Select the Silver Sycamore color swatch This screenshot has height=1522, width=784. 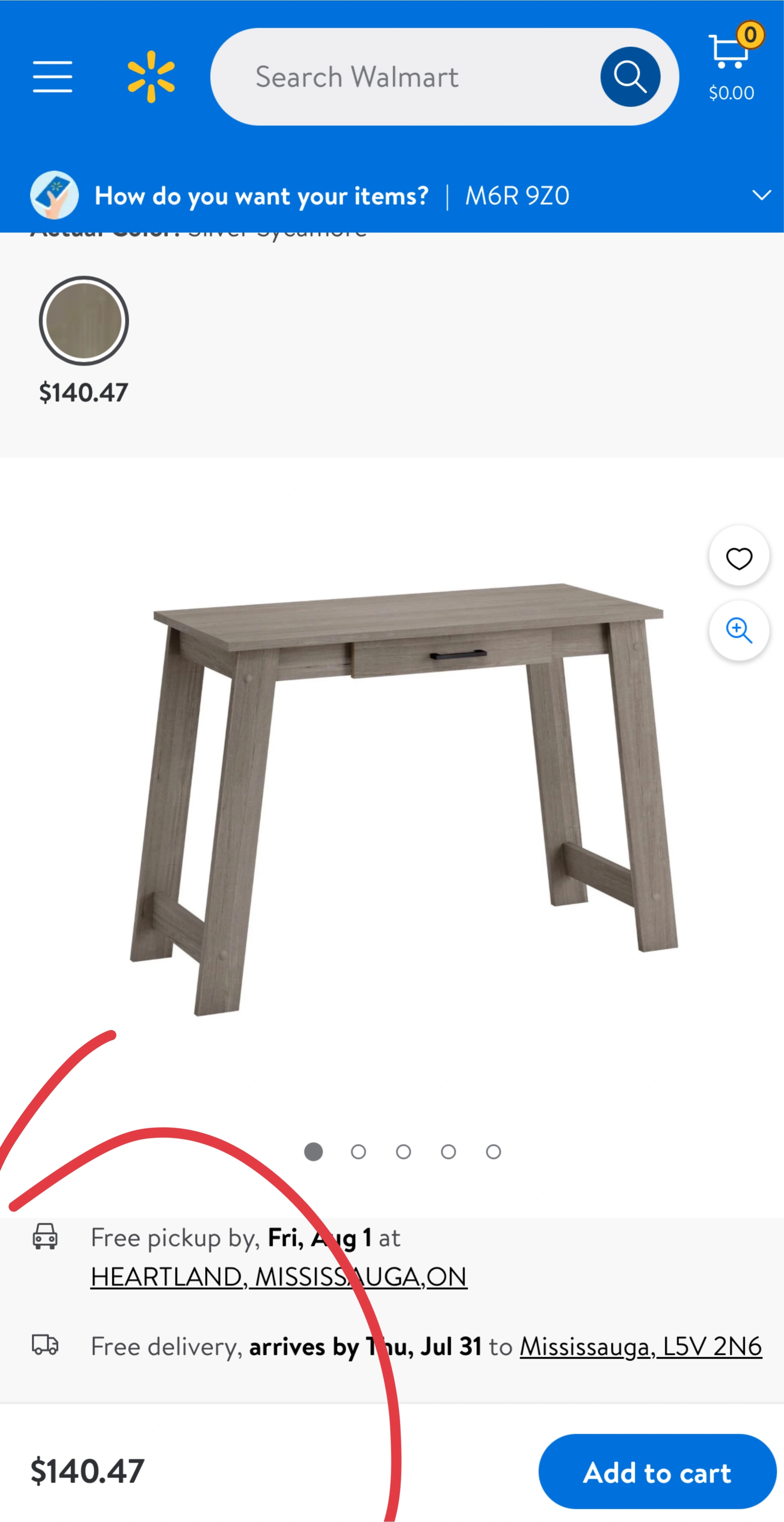point(84,321)
